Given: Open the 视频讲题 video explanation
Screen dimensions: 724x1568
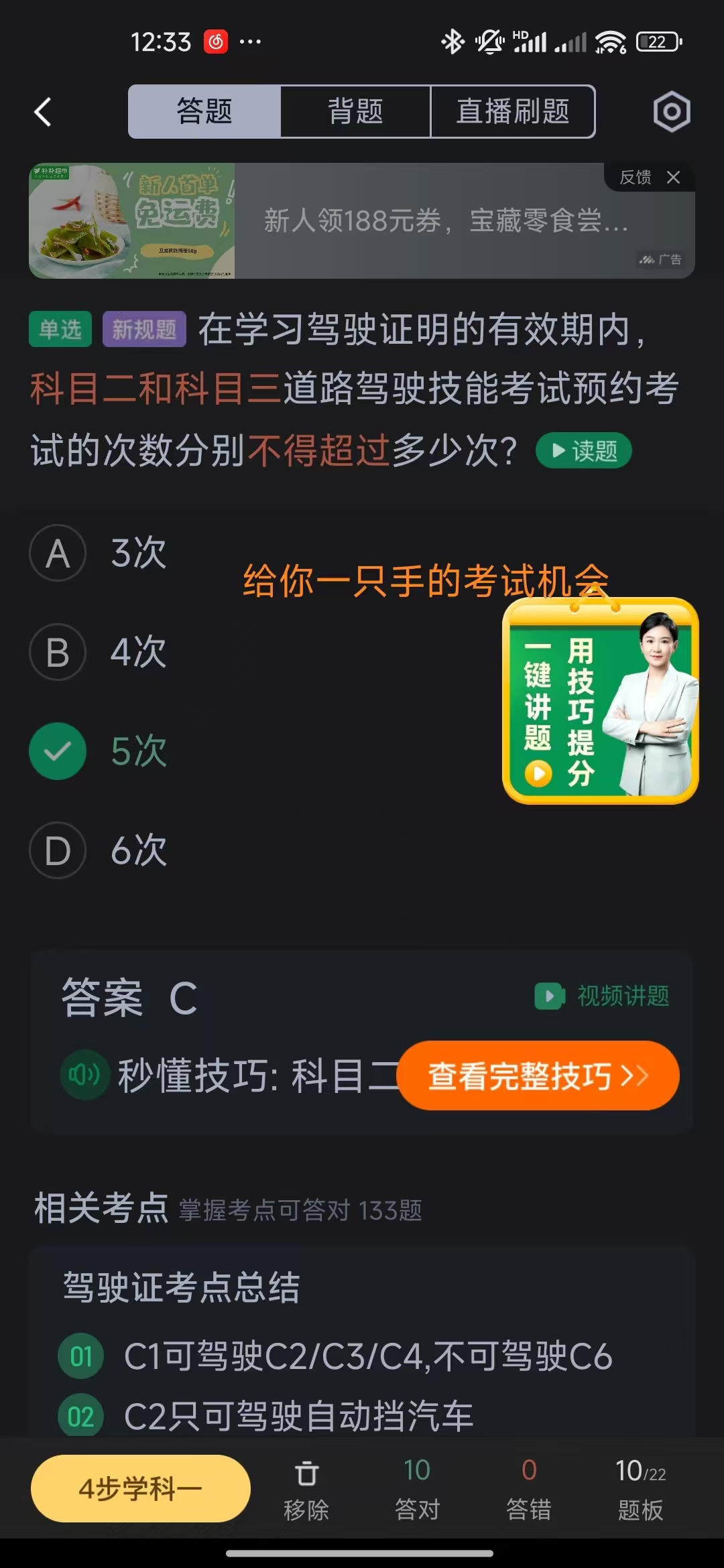Looking at the screenshot, I should pos(602,996).
